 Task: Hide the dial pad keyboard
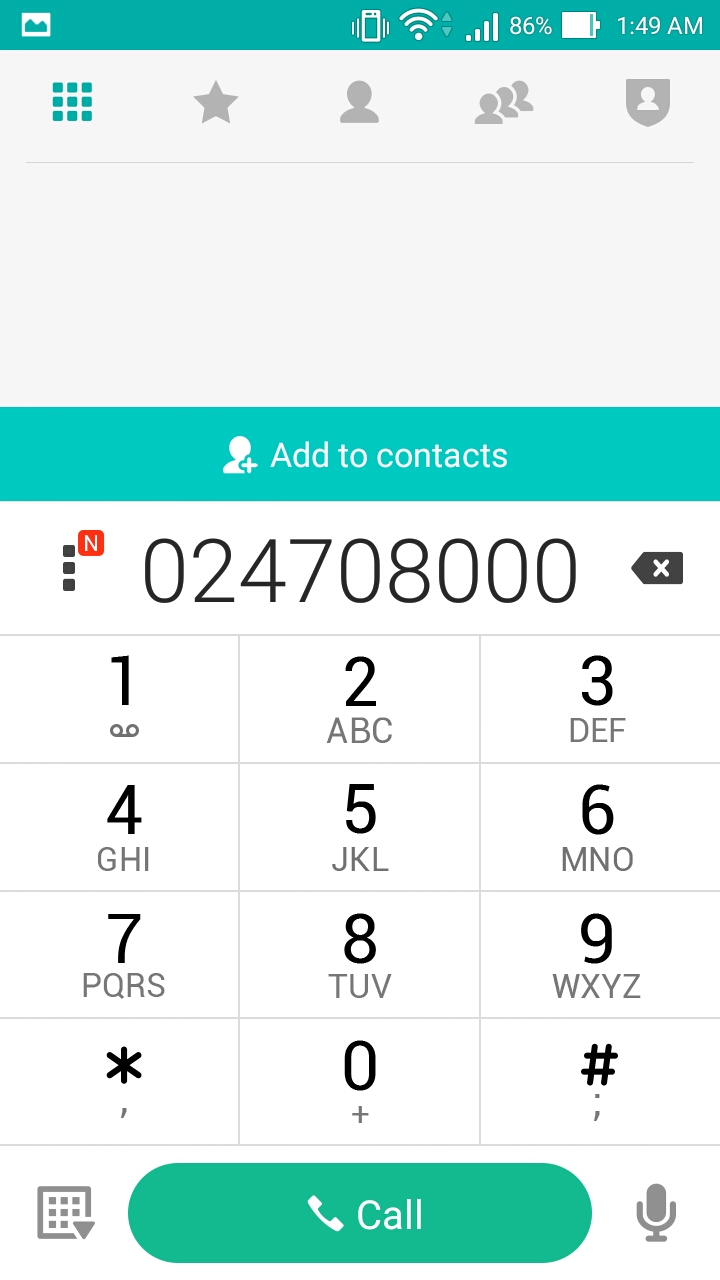point(65,1213)
